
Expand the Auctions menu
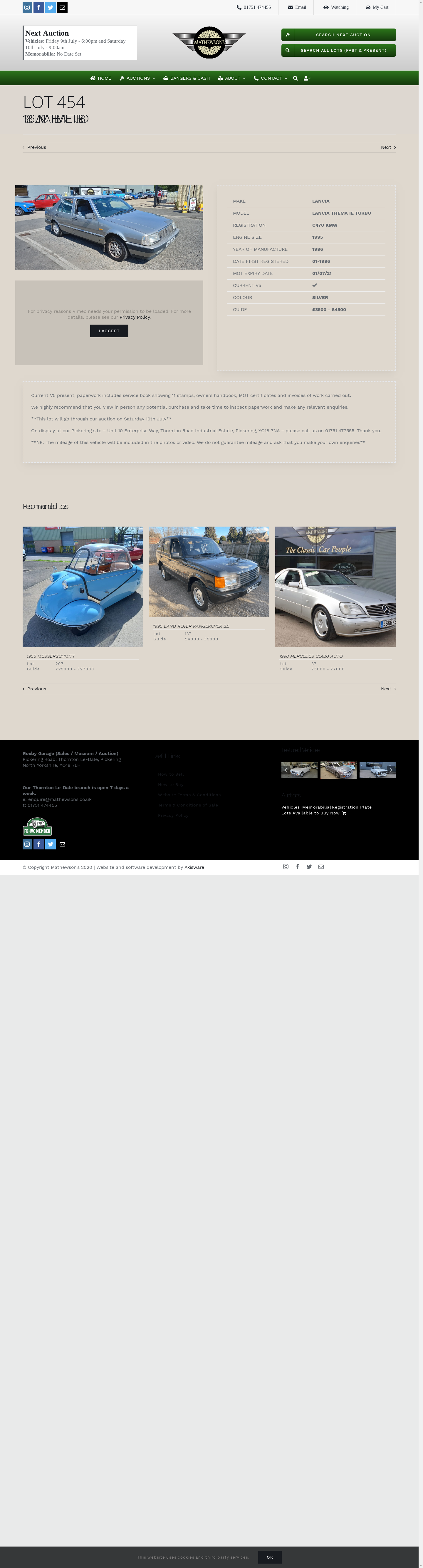pyautogui.click(x=137, y=78)
